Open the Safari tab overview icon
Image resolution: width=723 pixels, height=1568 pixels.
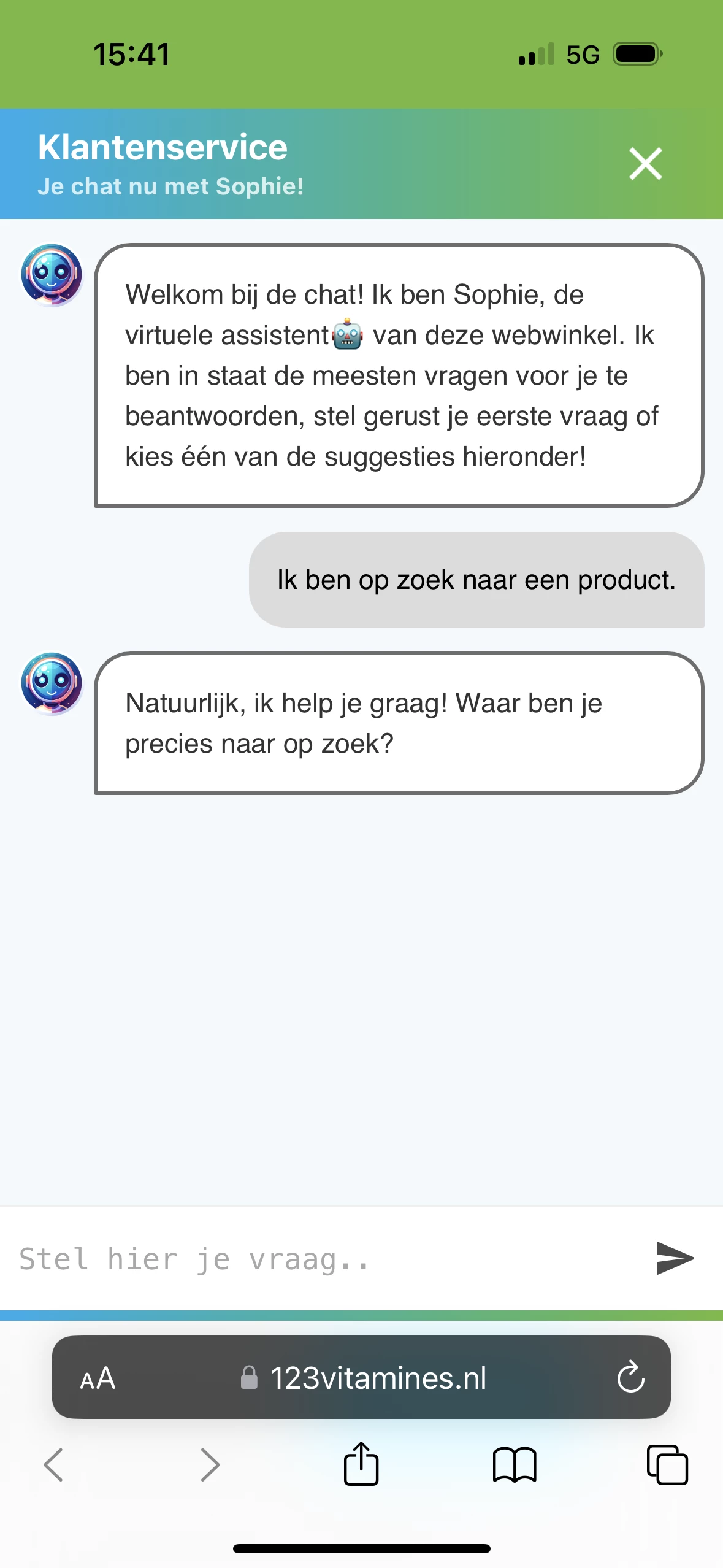pos(668,1466)
